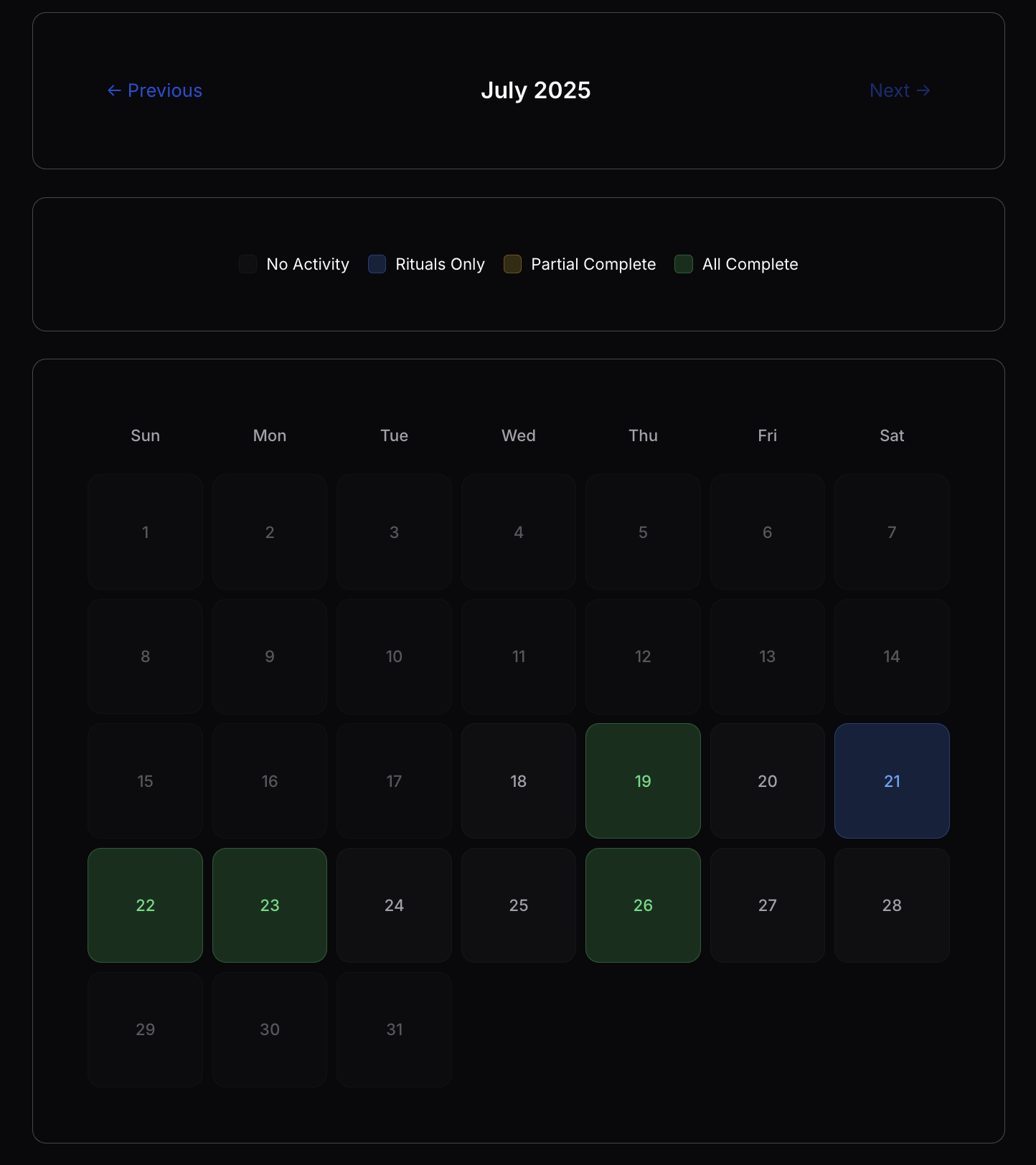Open the day 26 entry

click(643, 905)
